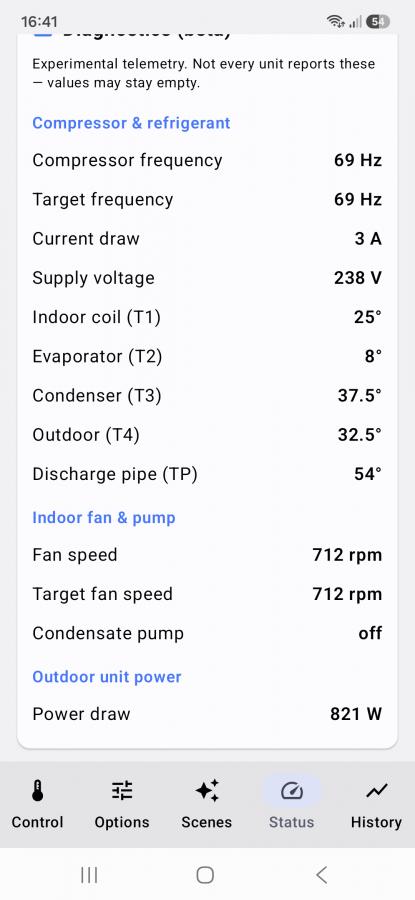Switch to the Control tab
Image resolution: width=415 pixels, height=900 pixels.
tap(37, 805)
